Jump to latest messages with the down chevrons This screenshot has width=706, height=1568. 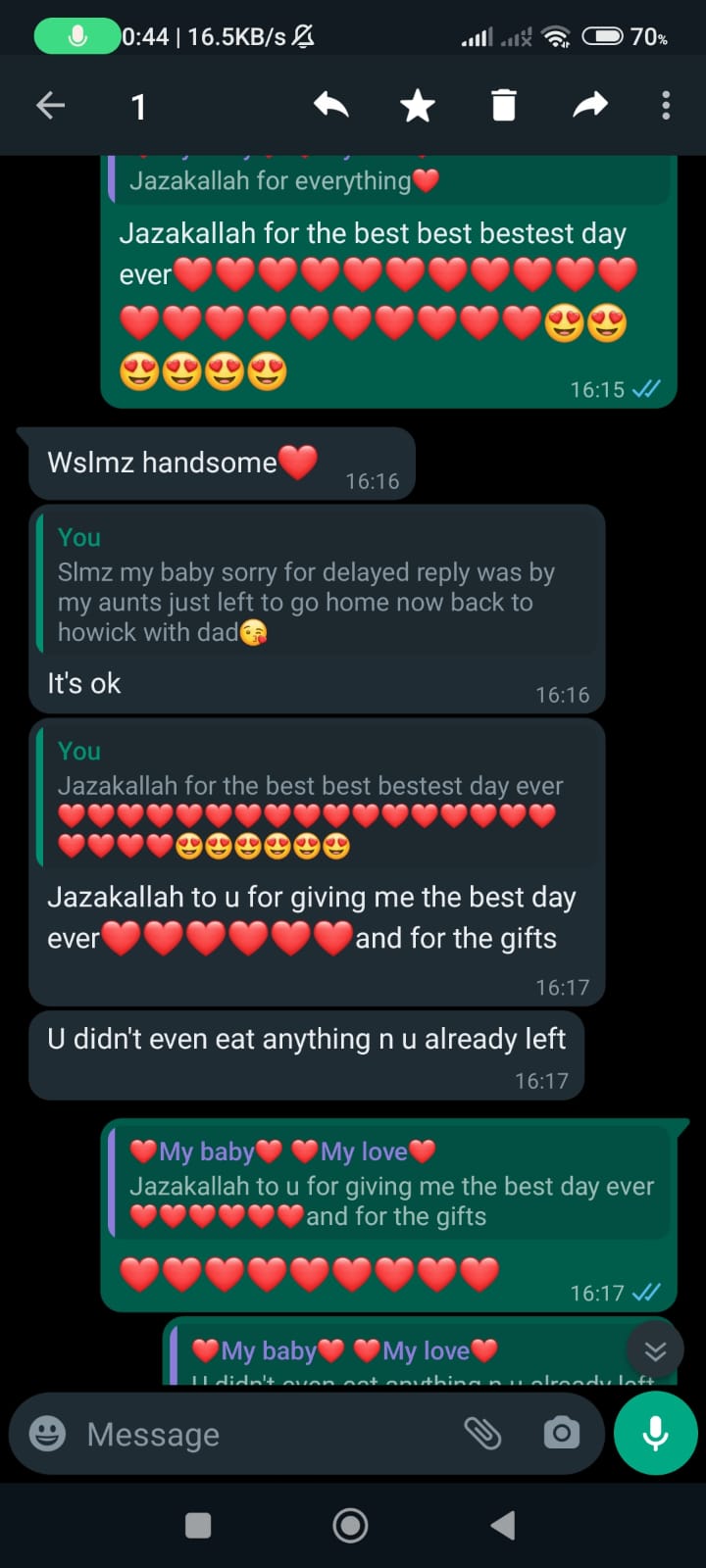point(655,1351)
